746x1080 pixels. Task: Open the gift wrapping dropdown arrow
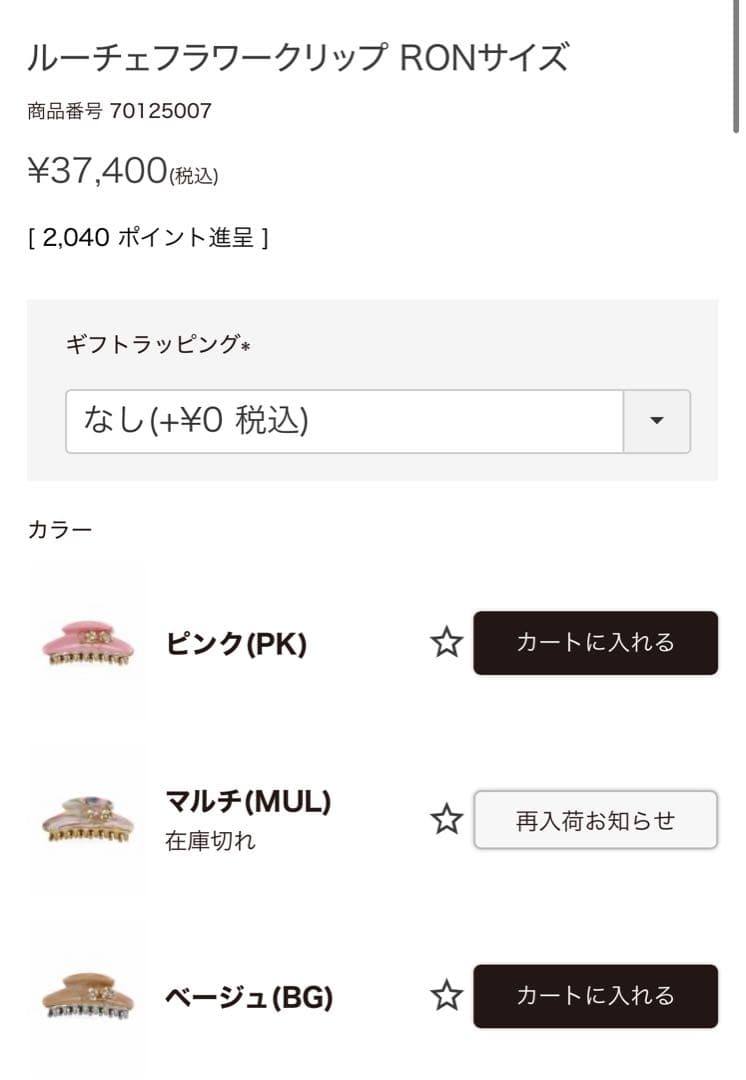655,421
